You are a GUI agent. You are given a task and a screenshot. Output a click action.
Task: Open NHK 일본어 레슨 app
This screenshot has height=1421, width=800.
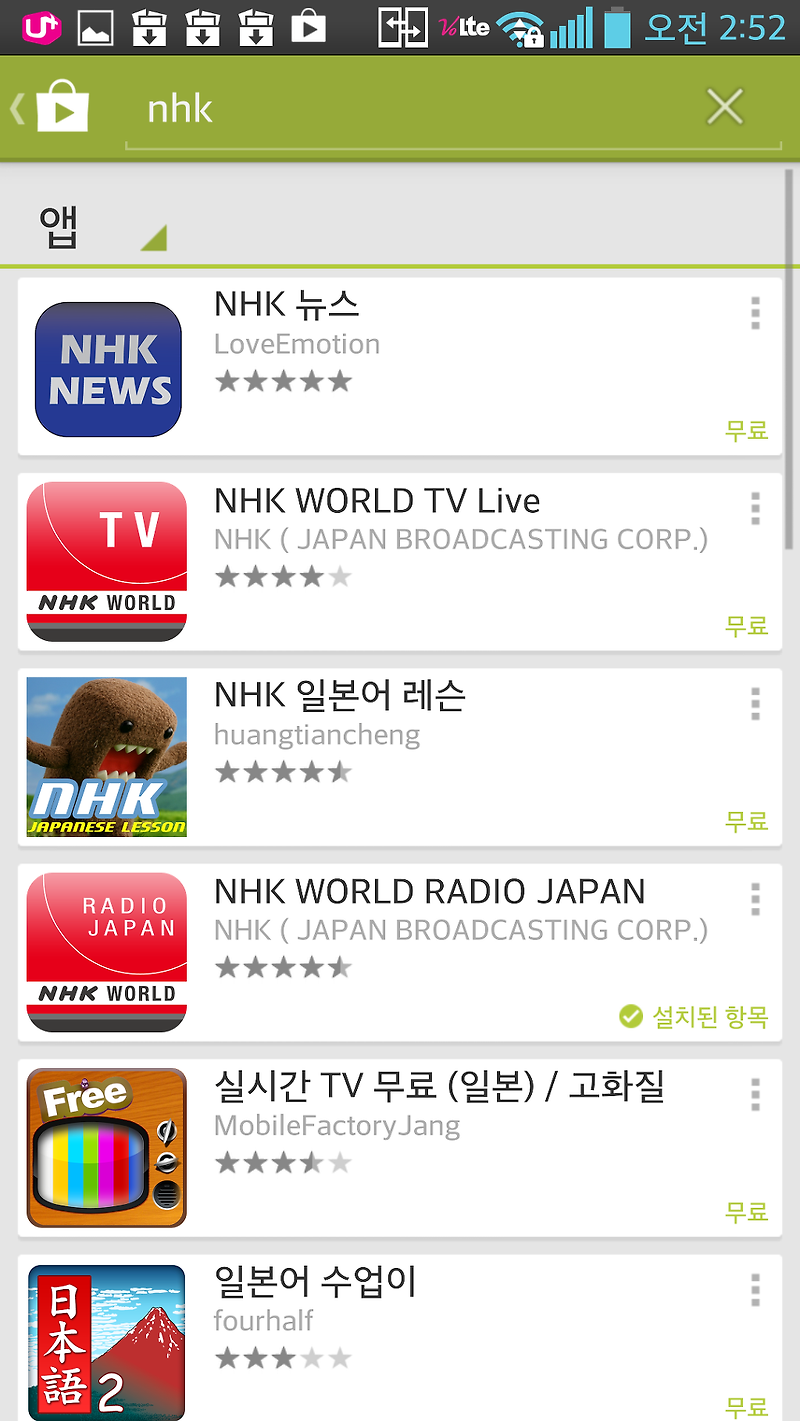click(x=400, y=757)
